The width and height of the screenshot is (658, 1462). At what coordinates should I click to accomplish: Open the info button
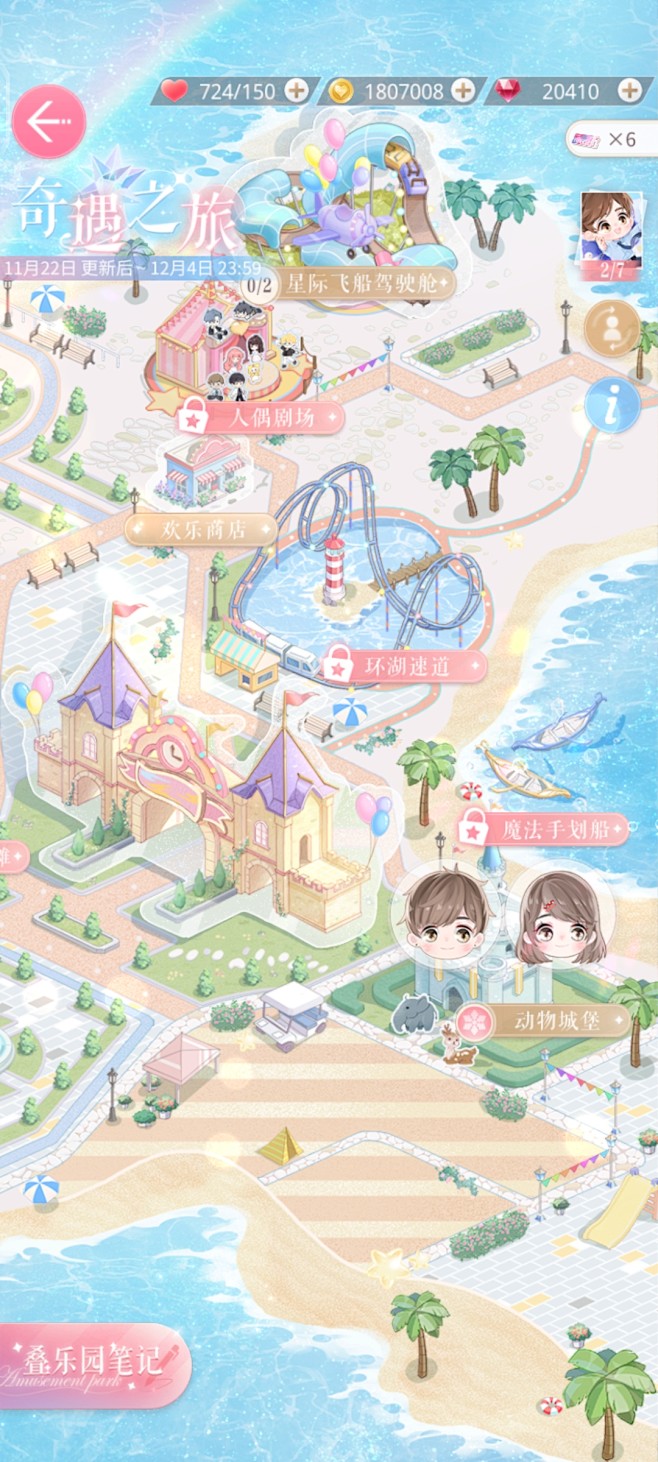pyautogui.click(x=611, y=404)
